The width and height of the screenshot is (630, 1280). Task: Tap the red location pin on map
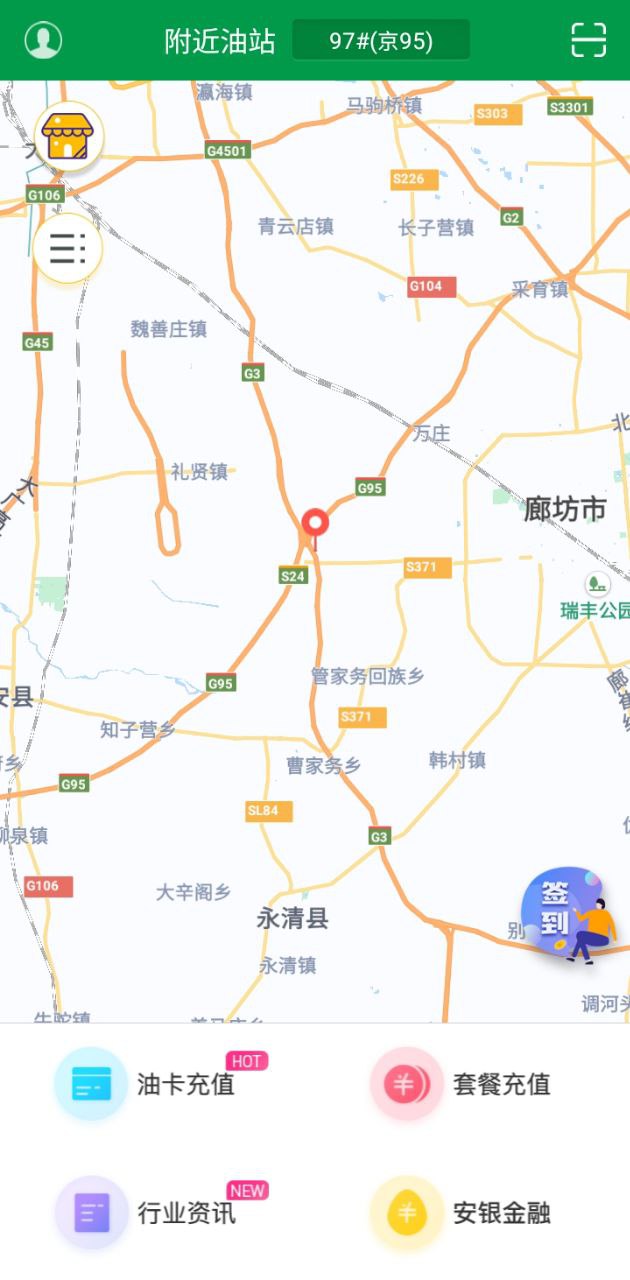[x=315, y=524]
